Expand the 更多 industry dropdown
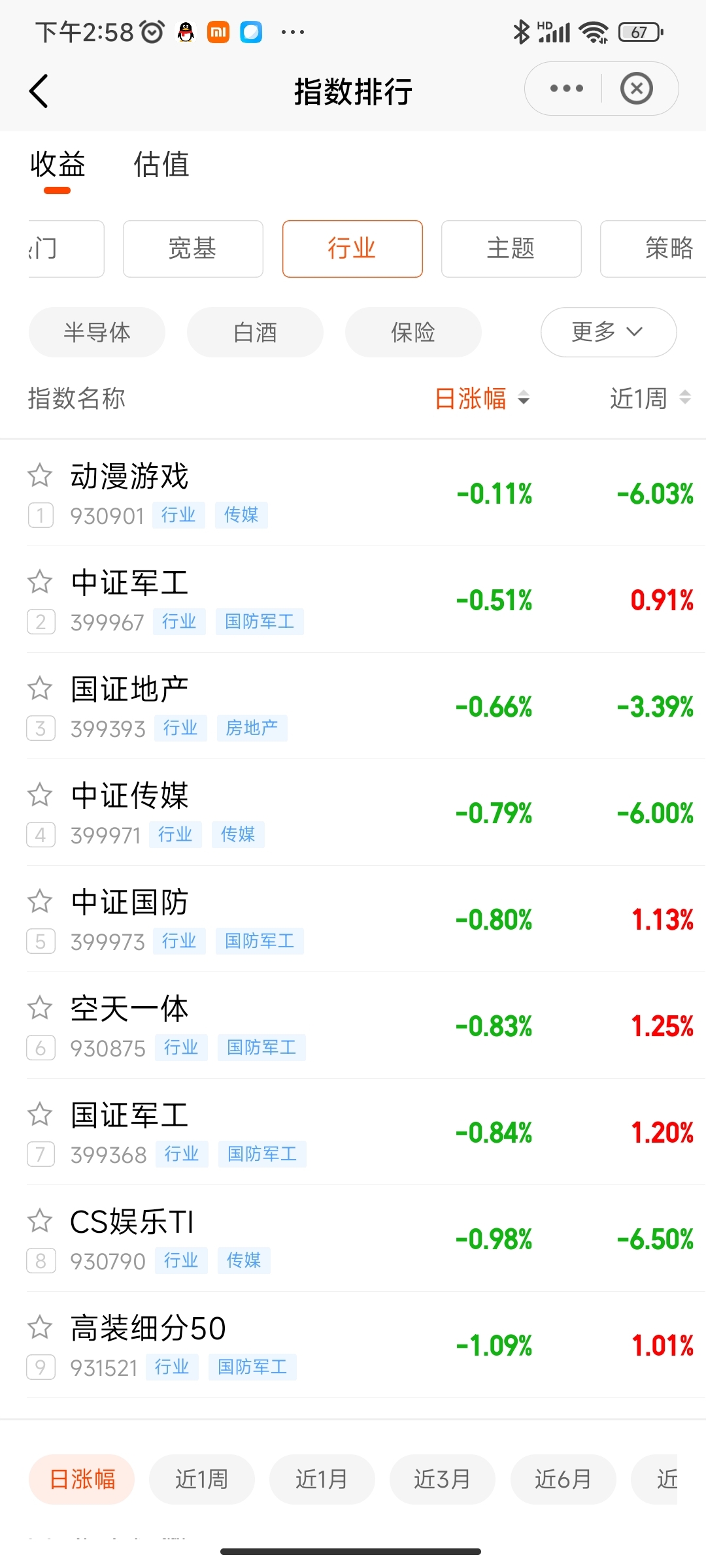The image size is (706, 1568). [x=609, y=332]
